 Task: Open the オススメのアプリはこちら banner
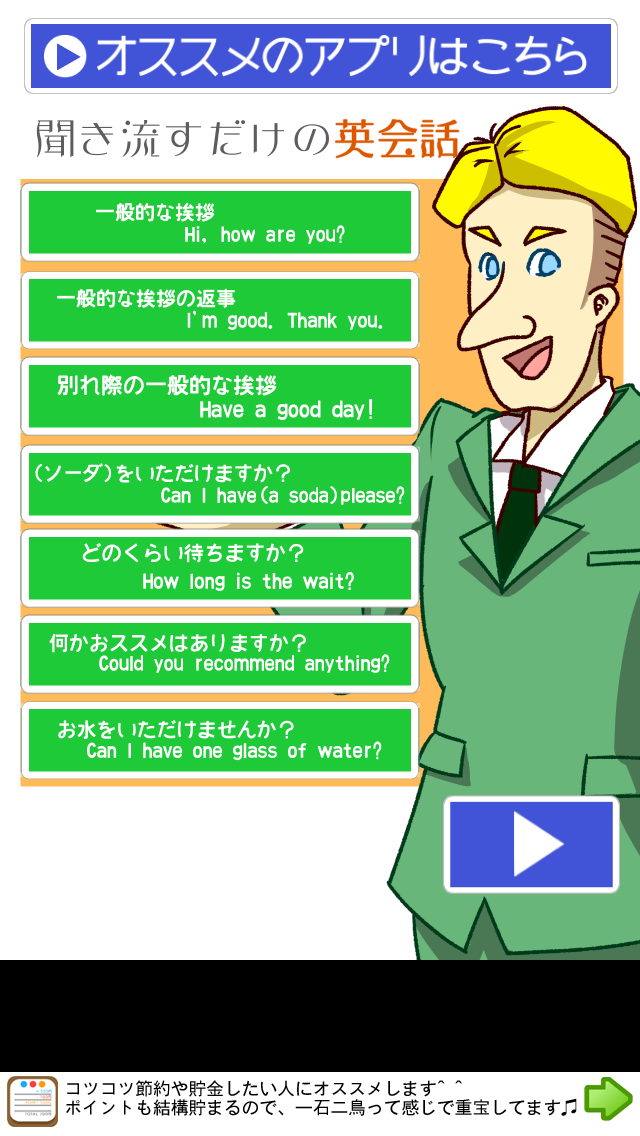click(320, 56)
